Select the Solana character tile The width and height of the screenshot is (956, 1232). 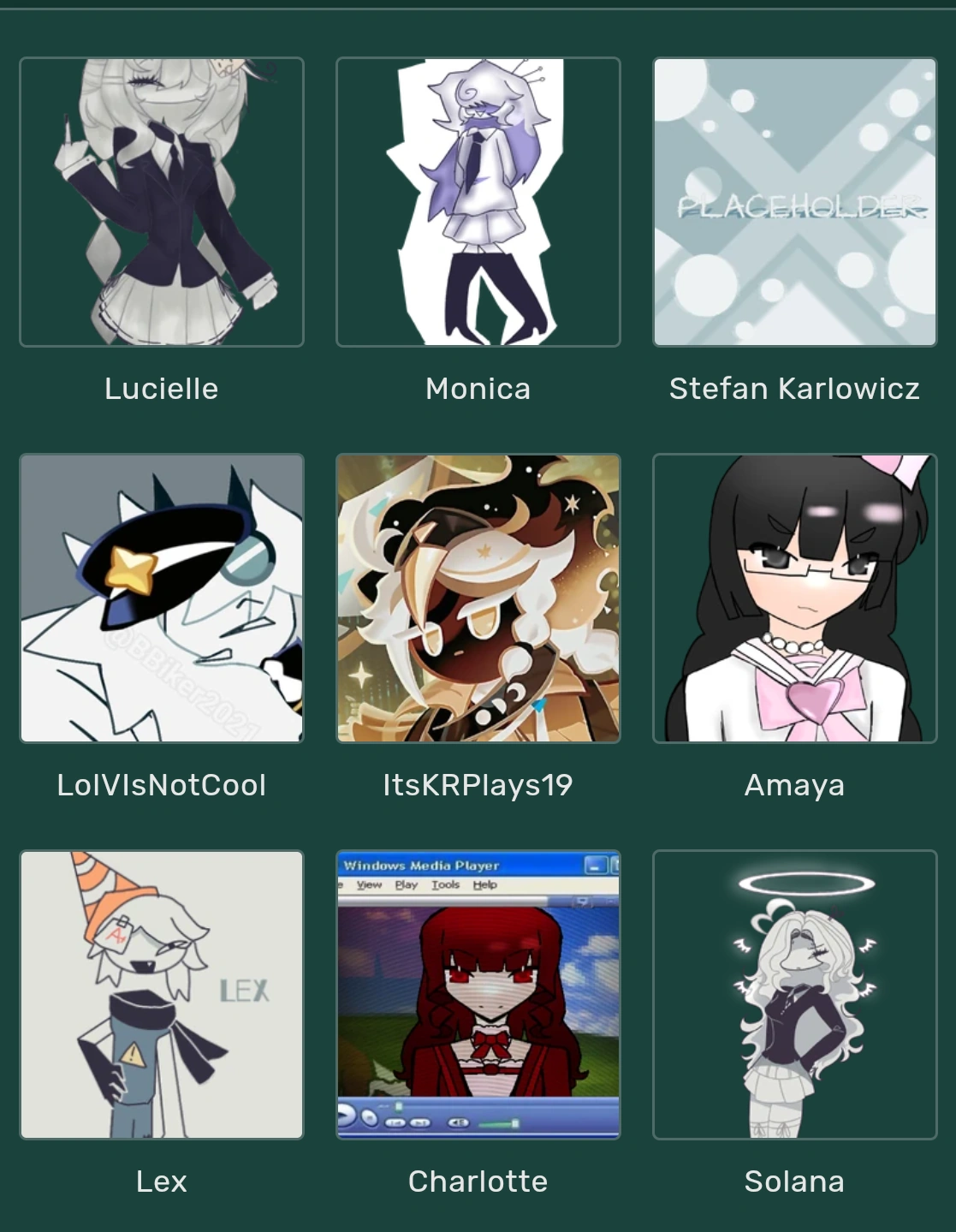[795, 995]
